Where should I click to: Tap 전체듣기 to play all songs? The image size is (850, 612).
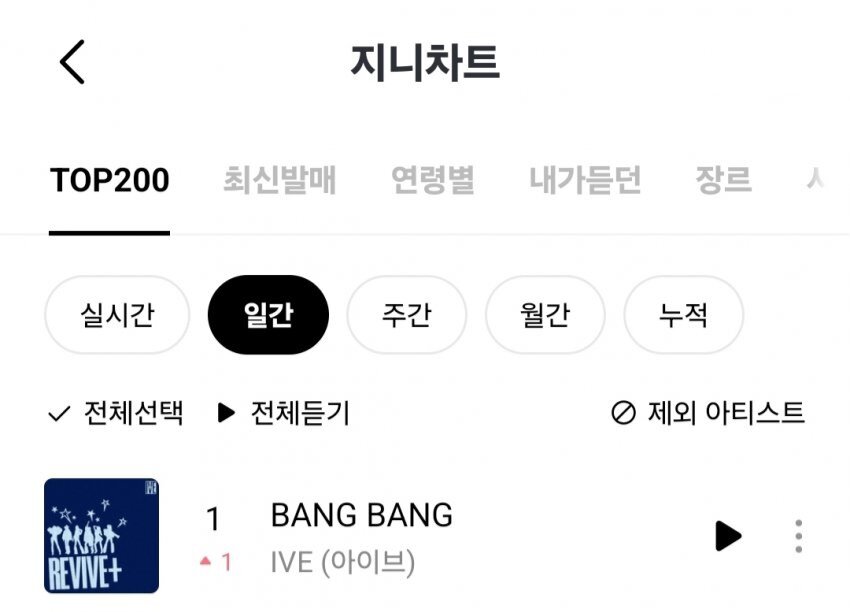283,413
